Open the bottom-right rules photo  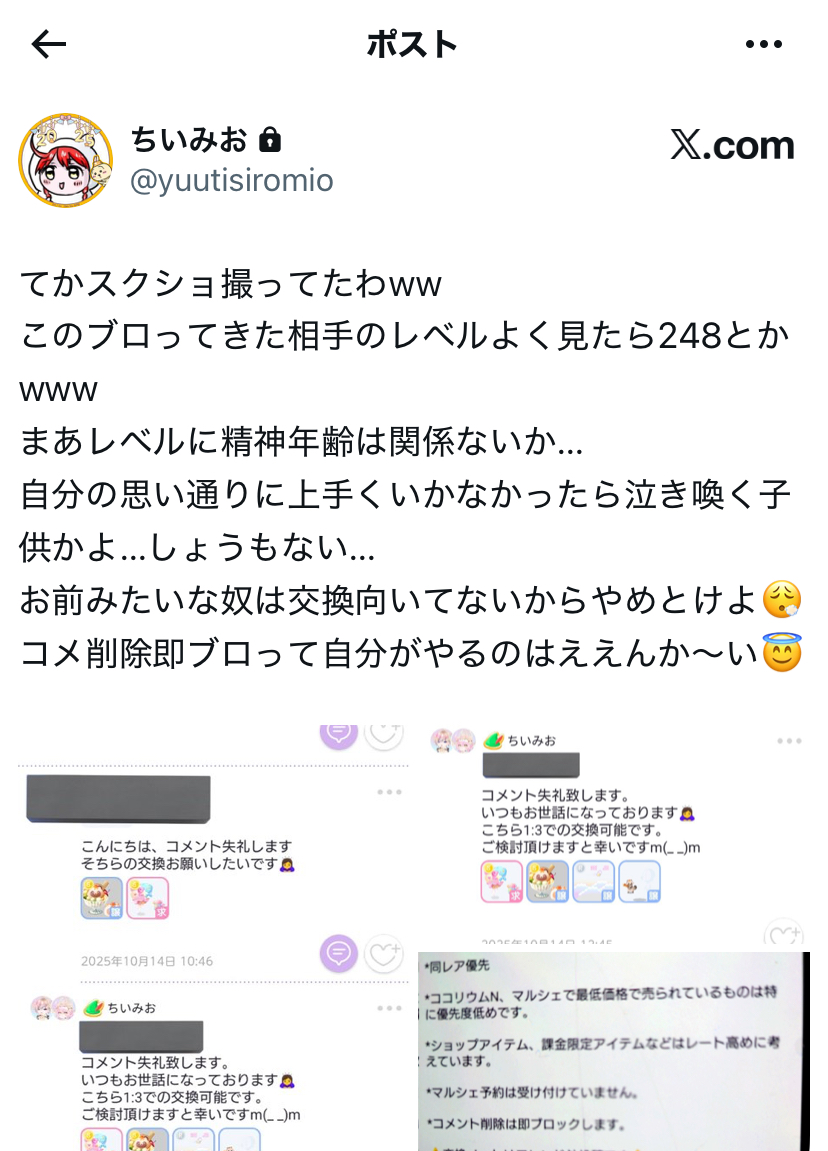615,1052
